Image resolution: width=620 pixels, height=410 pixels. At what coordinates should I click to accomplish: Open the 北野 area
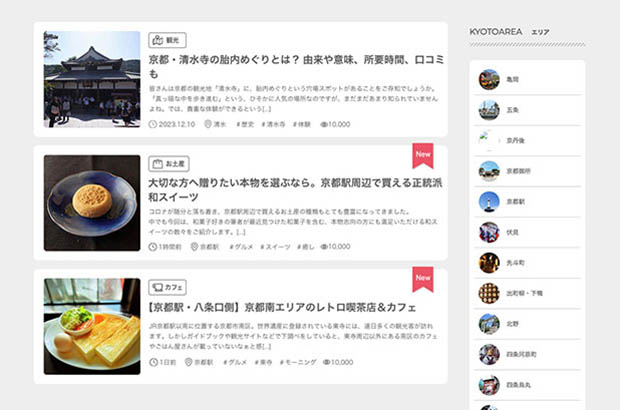tap(512, 323)
